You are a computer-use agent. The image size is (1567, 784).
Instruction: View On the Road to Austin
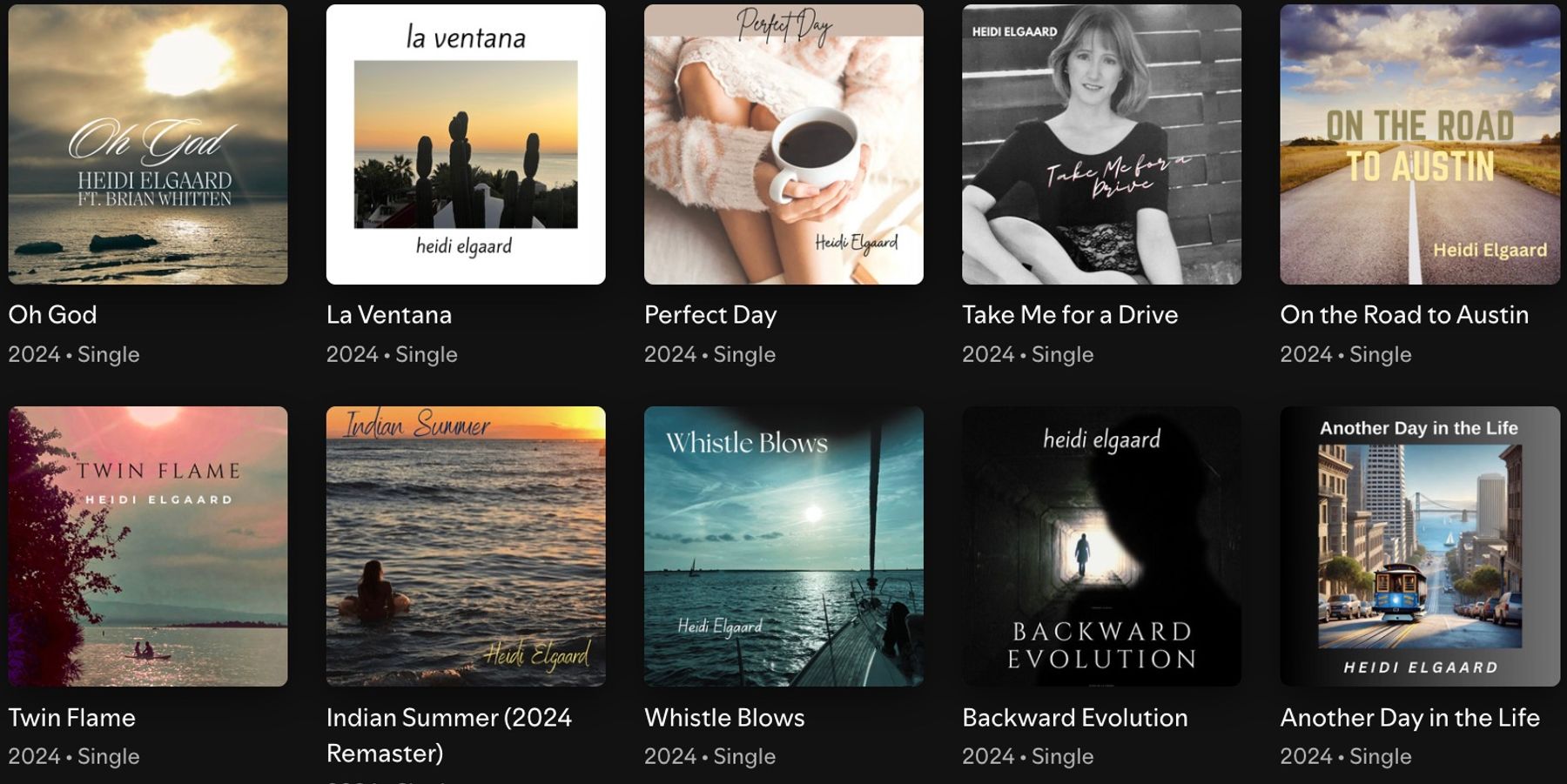click(x=1419, y=144)
